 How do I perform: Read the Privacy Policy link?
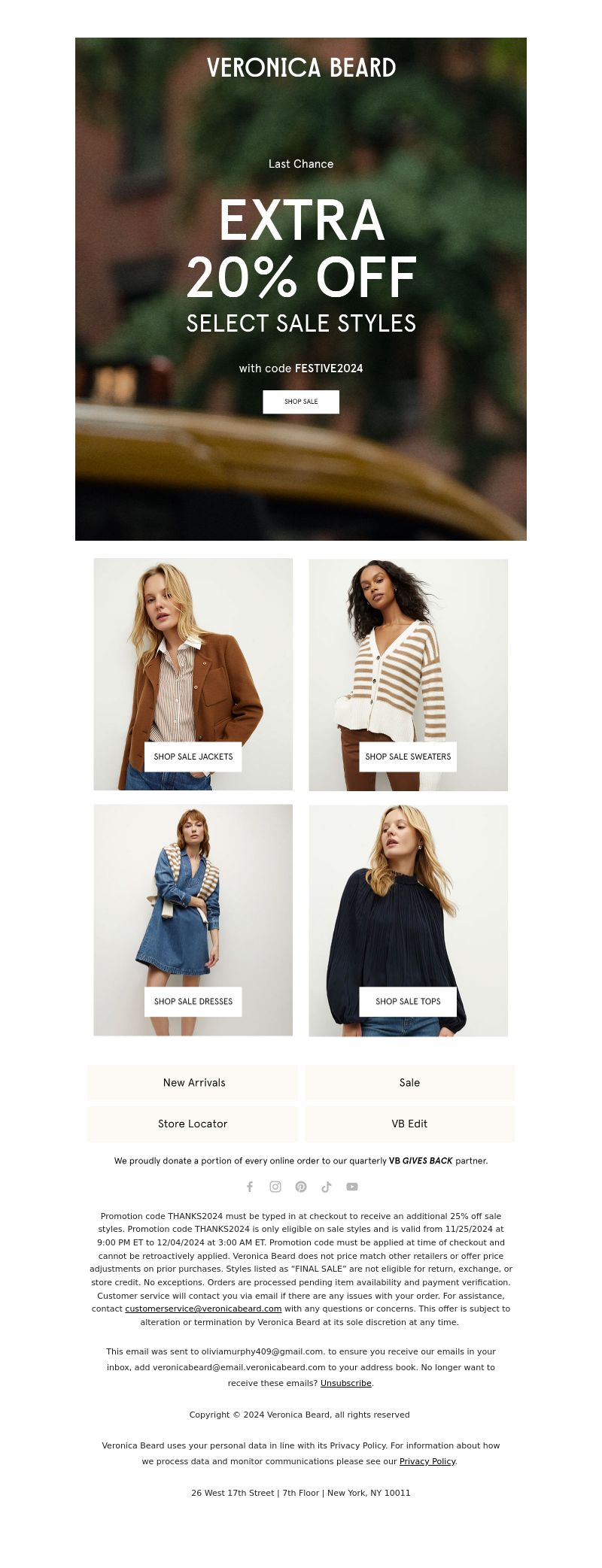tap(427, 1461)
